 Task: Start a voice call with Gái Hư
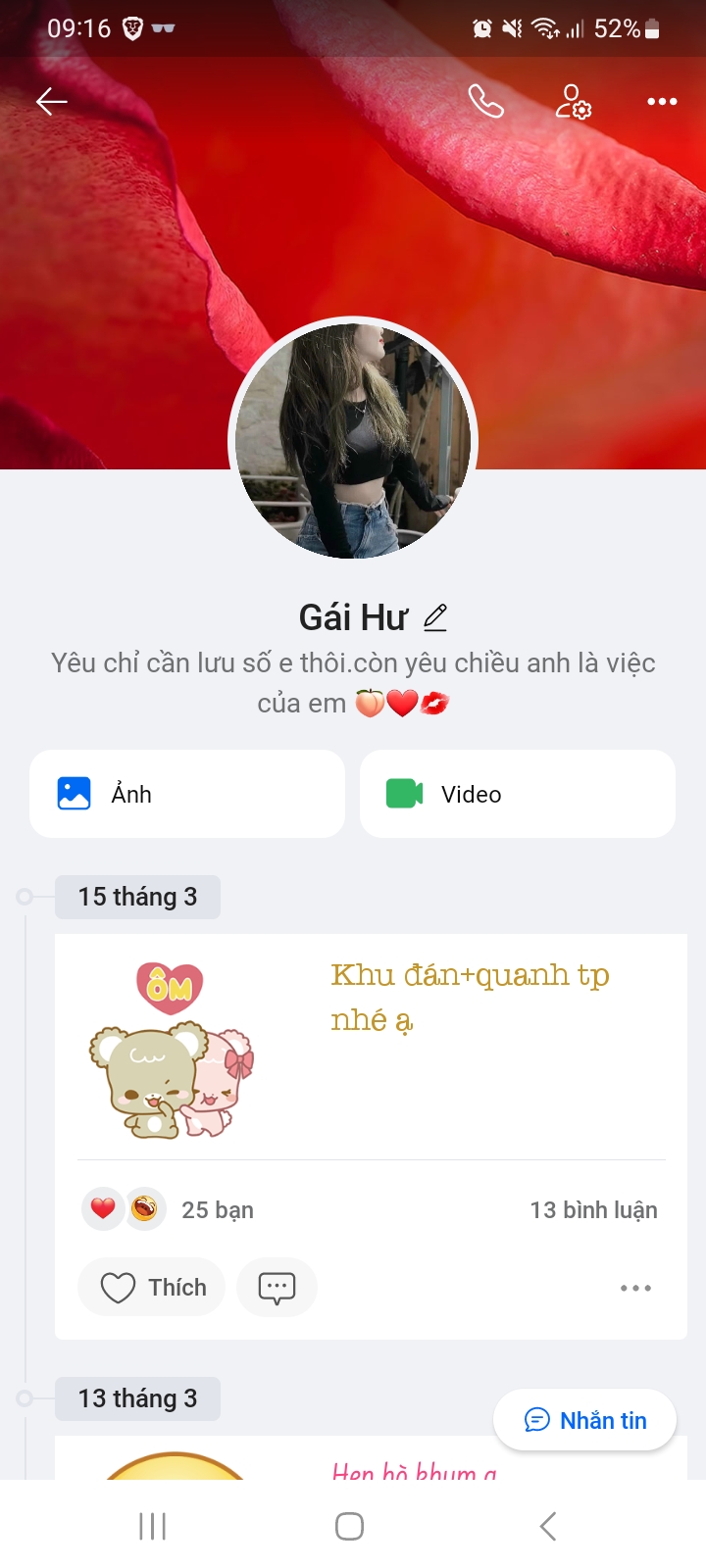(x=485, y=101)
